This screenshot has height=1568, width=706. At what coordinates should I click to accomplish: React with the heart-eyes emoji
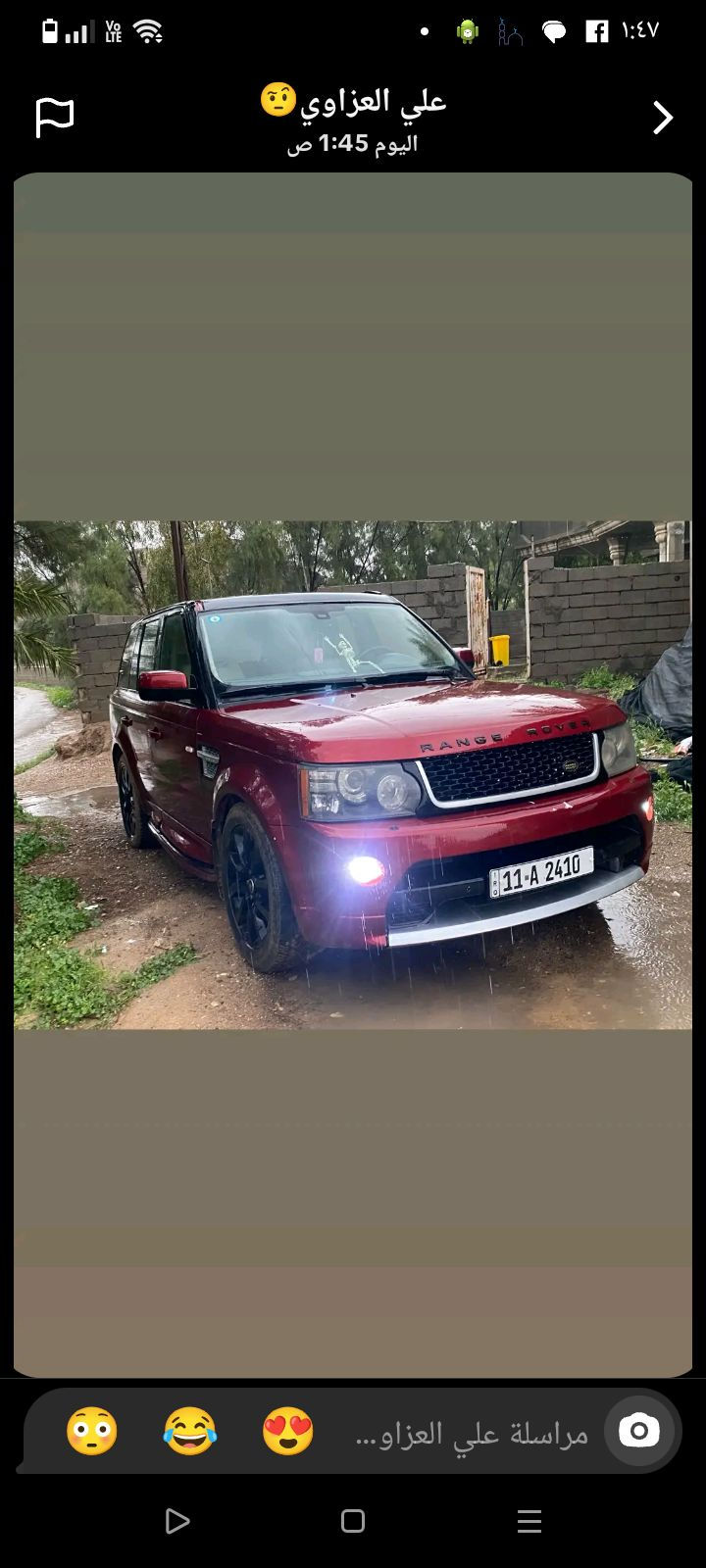[x=288, y=1432]
